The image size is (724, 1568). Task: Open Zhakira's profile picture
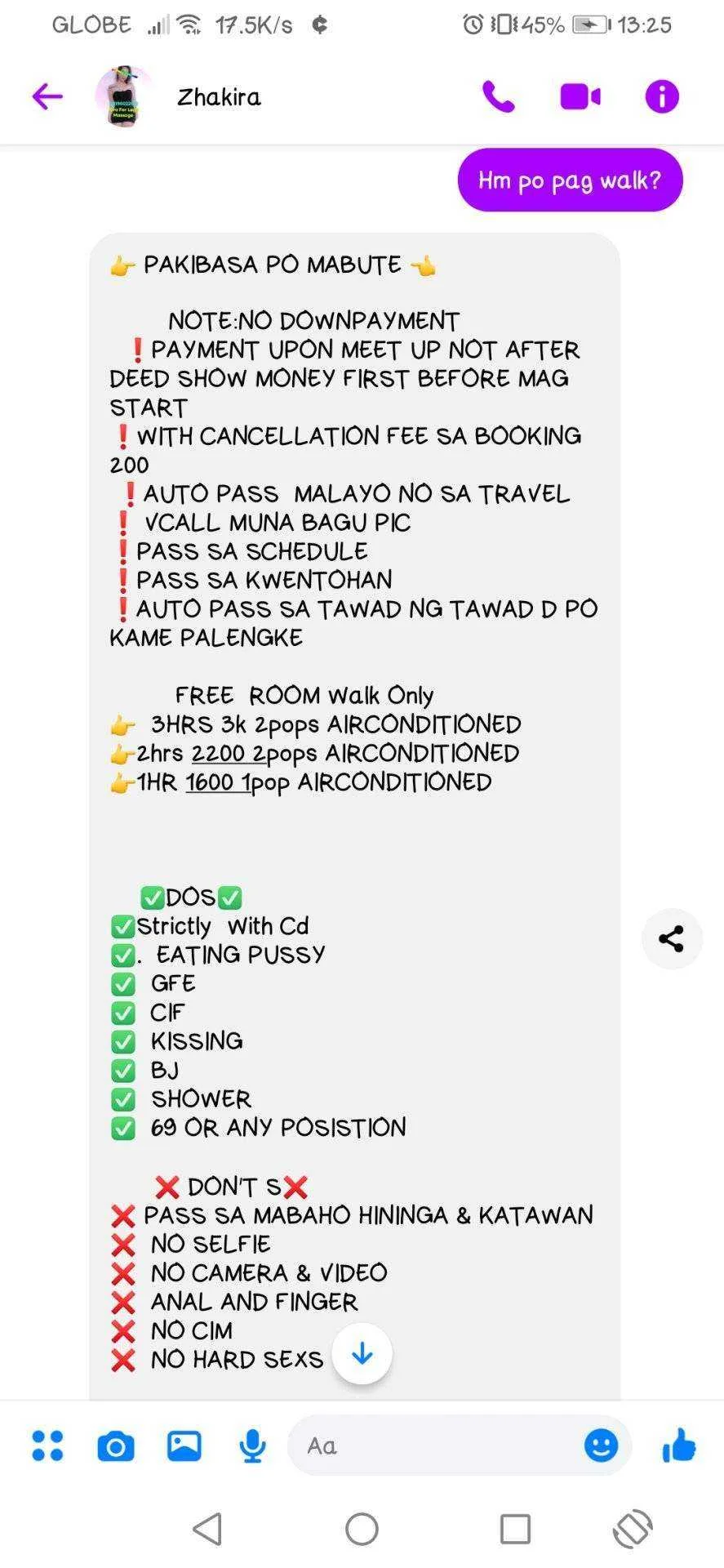[x=125, y=96]
